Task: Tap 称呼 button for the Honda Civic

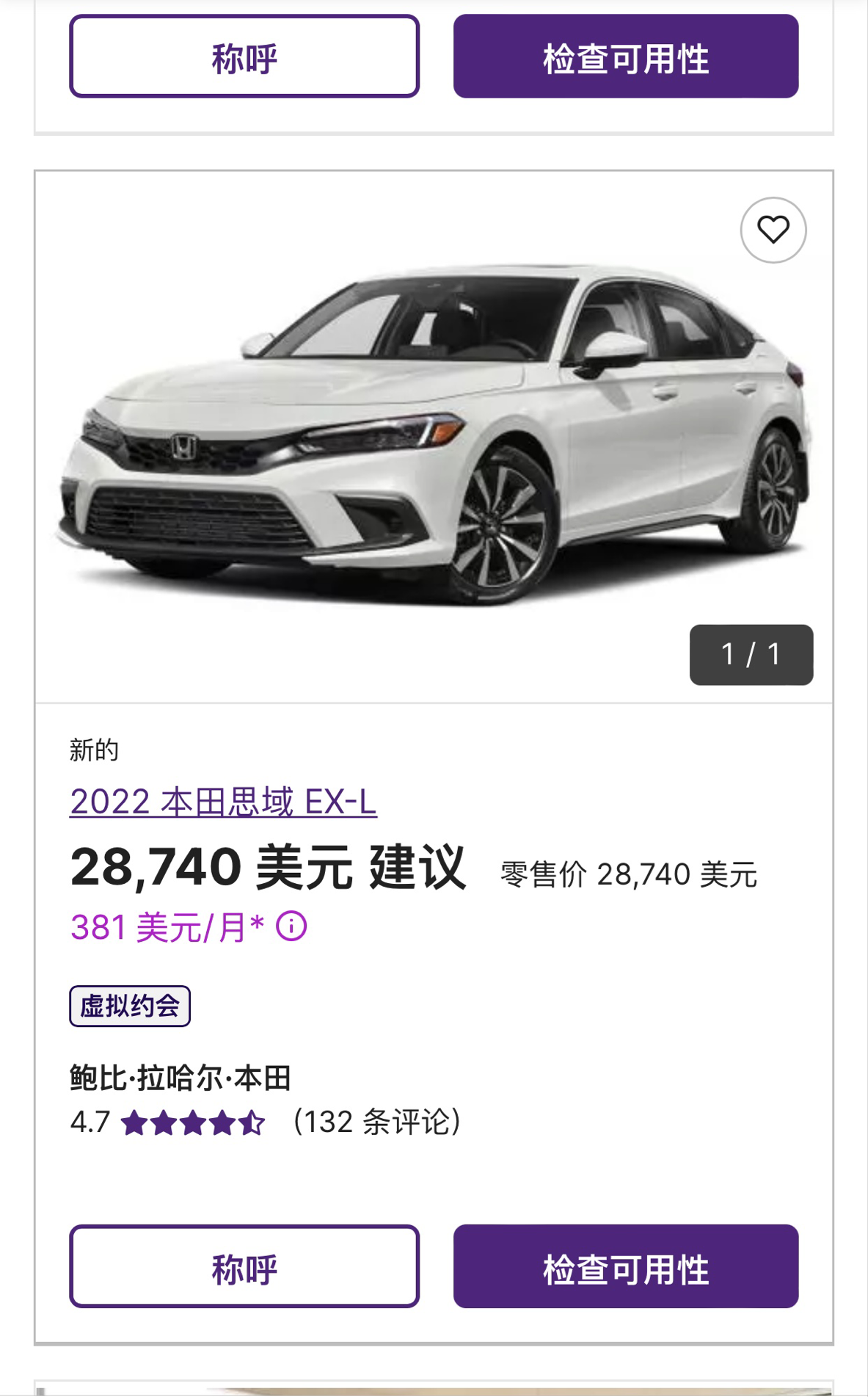Action: point(244,1266)
